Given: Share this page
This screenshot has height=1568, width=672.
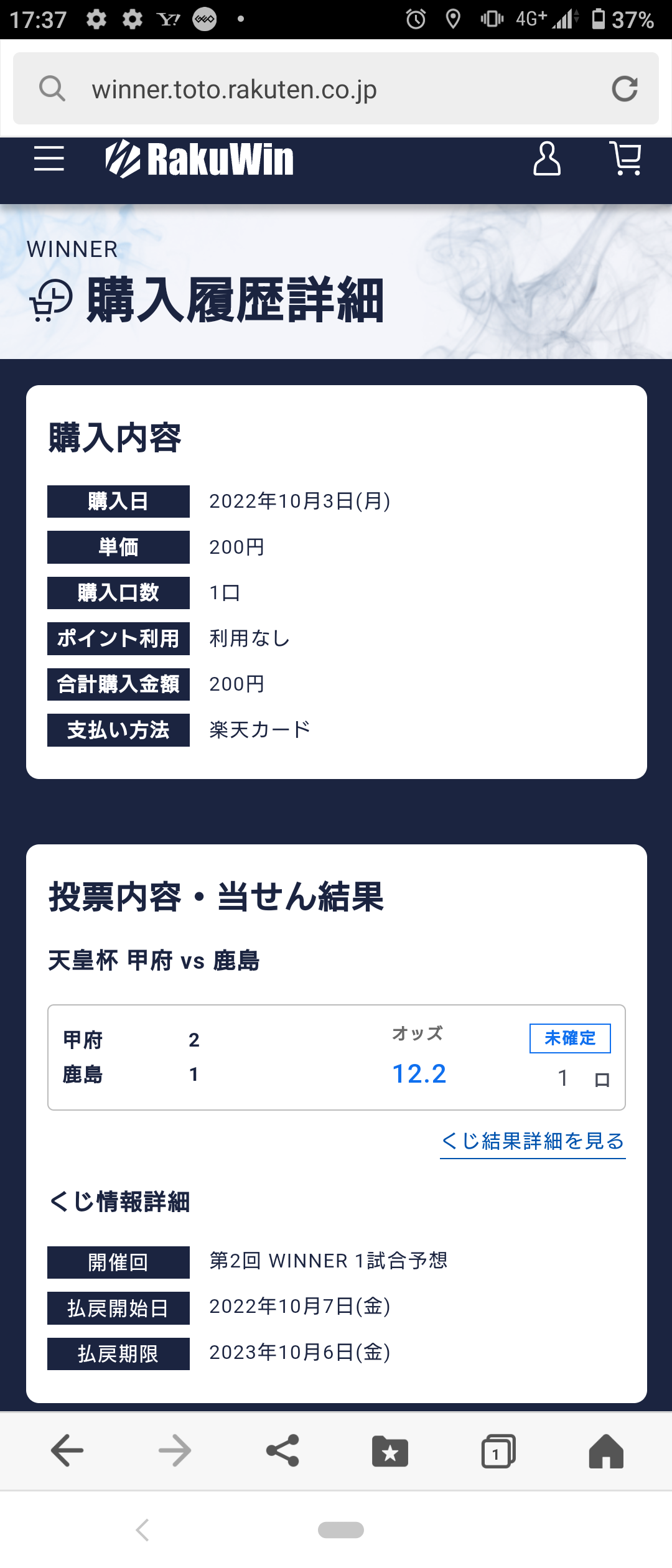Looking at the screenshot, I should pyautogui.click(x=282, y=1451).
